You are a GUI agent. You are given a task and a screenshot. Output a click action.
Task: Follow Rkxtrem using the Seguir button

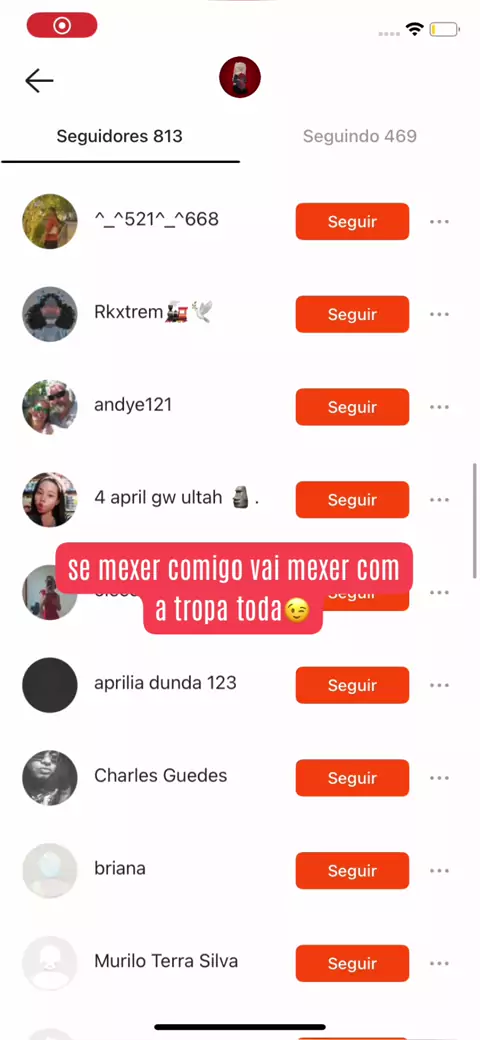(352, 314)
